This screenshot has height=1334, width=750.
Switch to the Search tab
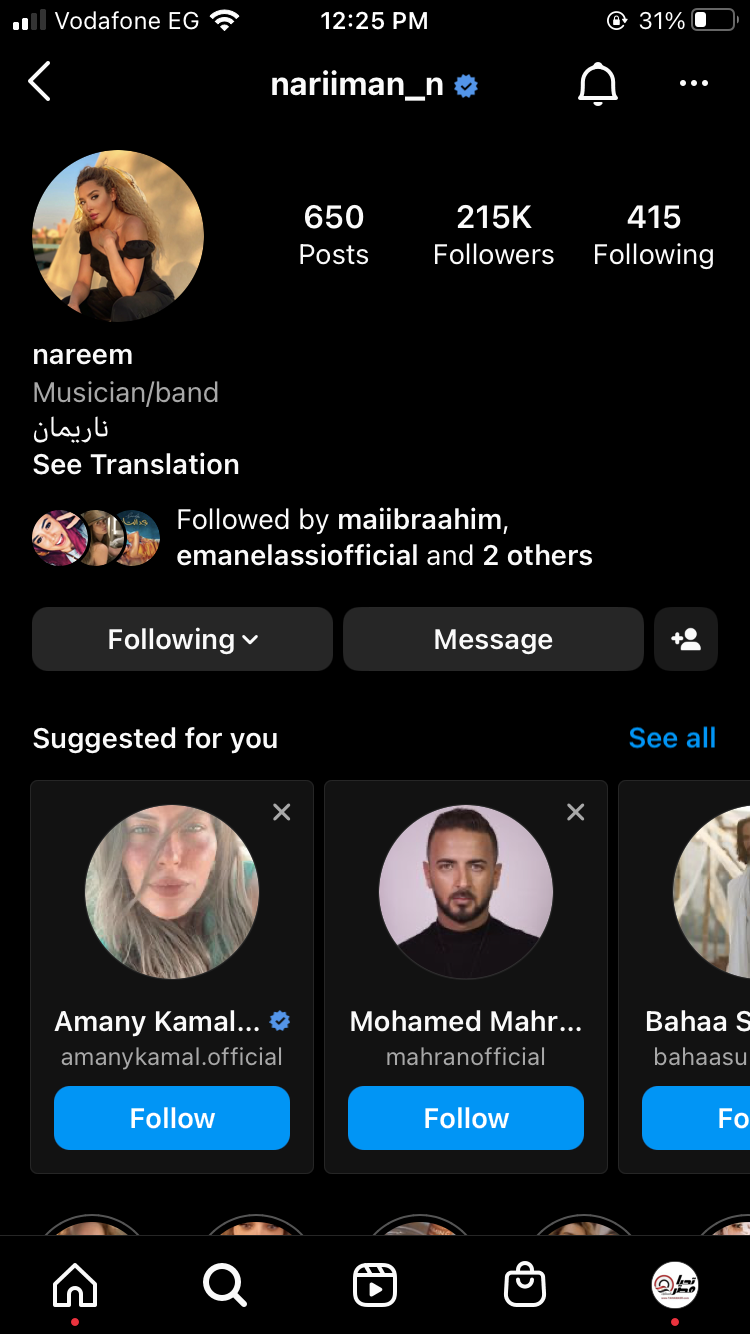coord(225,1285)
